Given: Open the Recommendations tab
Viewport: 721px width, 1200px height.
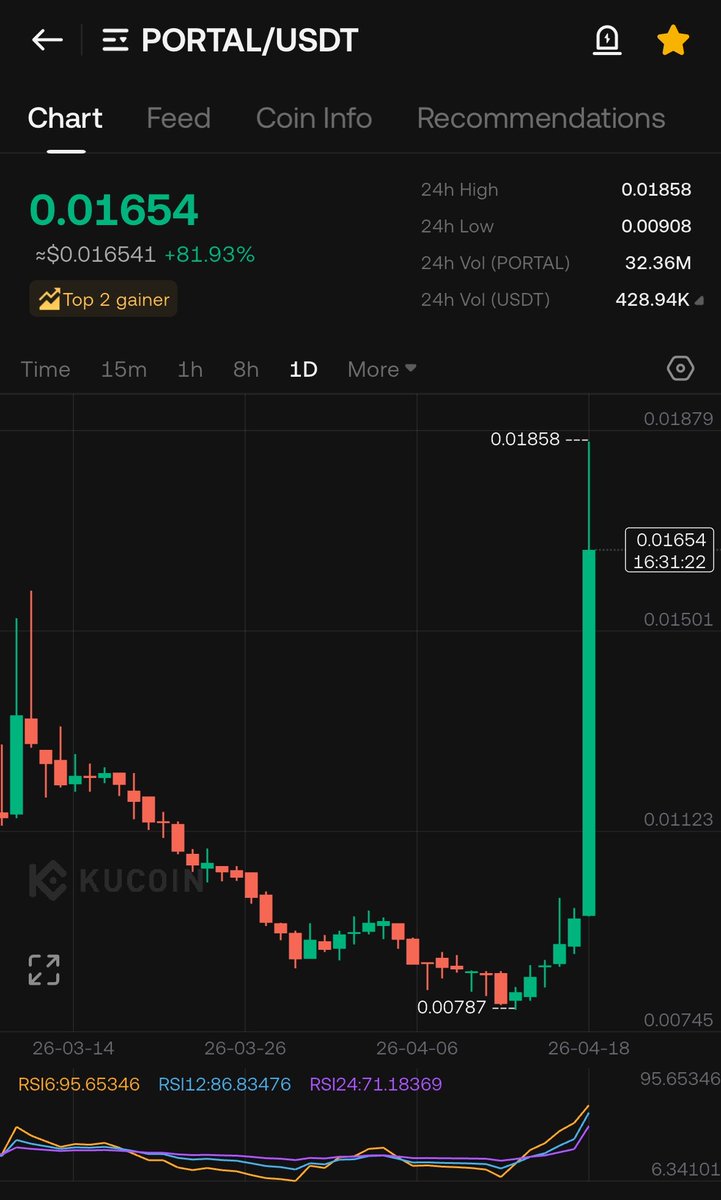Looking at the screenshot, I should point(540,118).
